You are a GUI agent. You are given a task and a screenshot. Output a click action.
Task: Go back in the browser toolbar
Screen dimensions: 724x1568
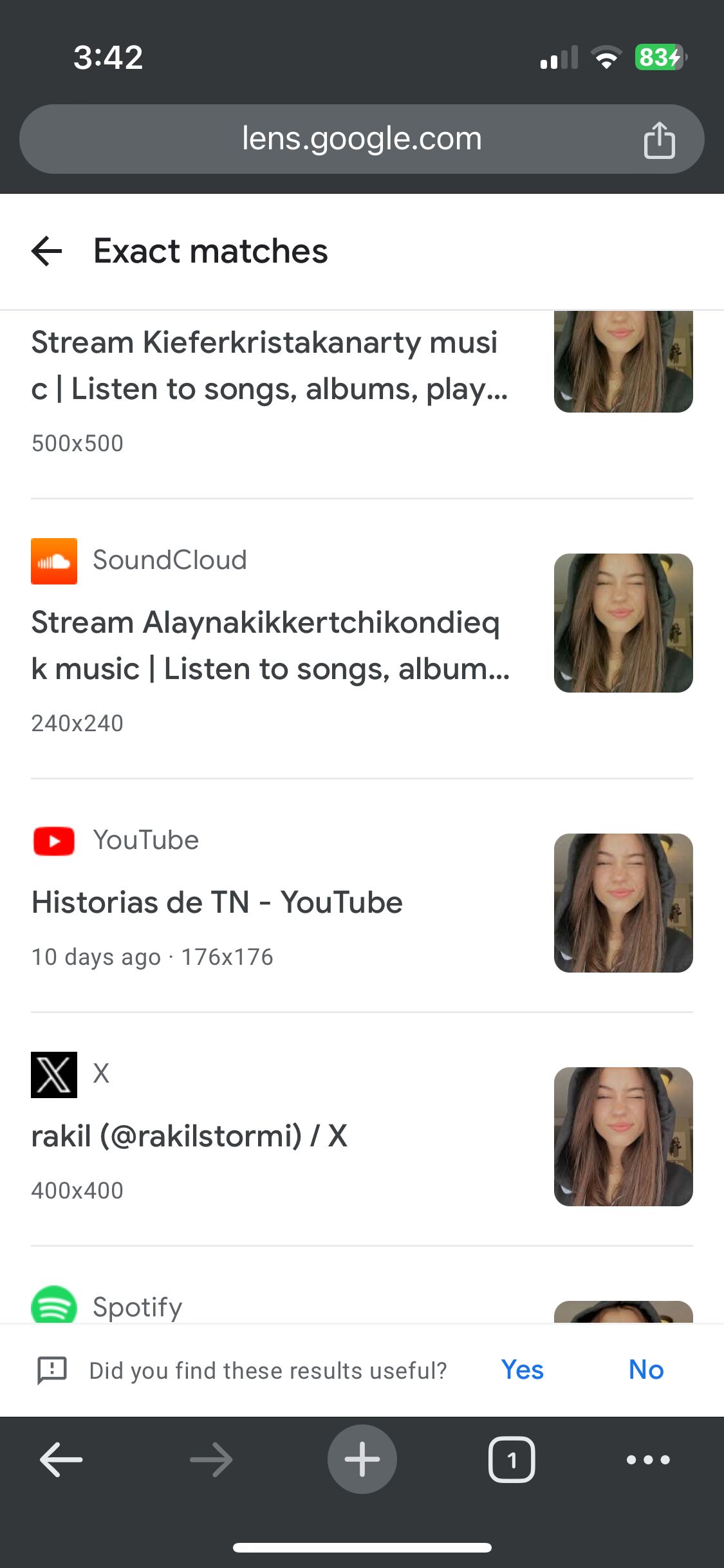coord(61,1460)
